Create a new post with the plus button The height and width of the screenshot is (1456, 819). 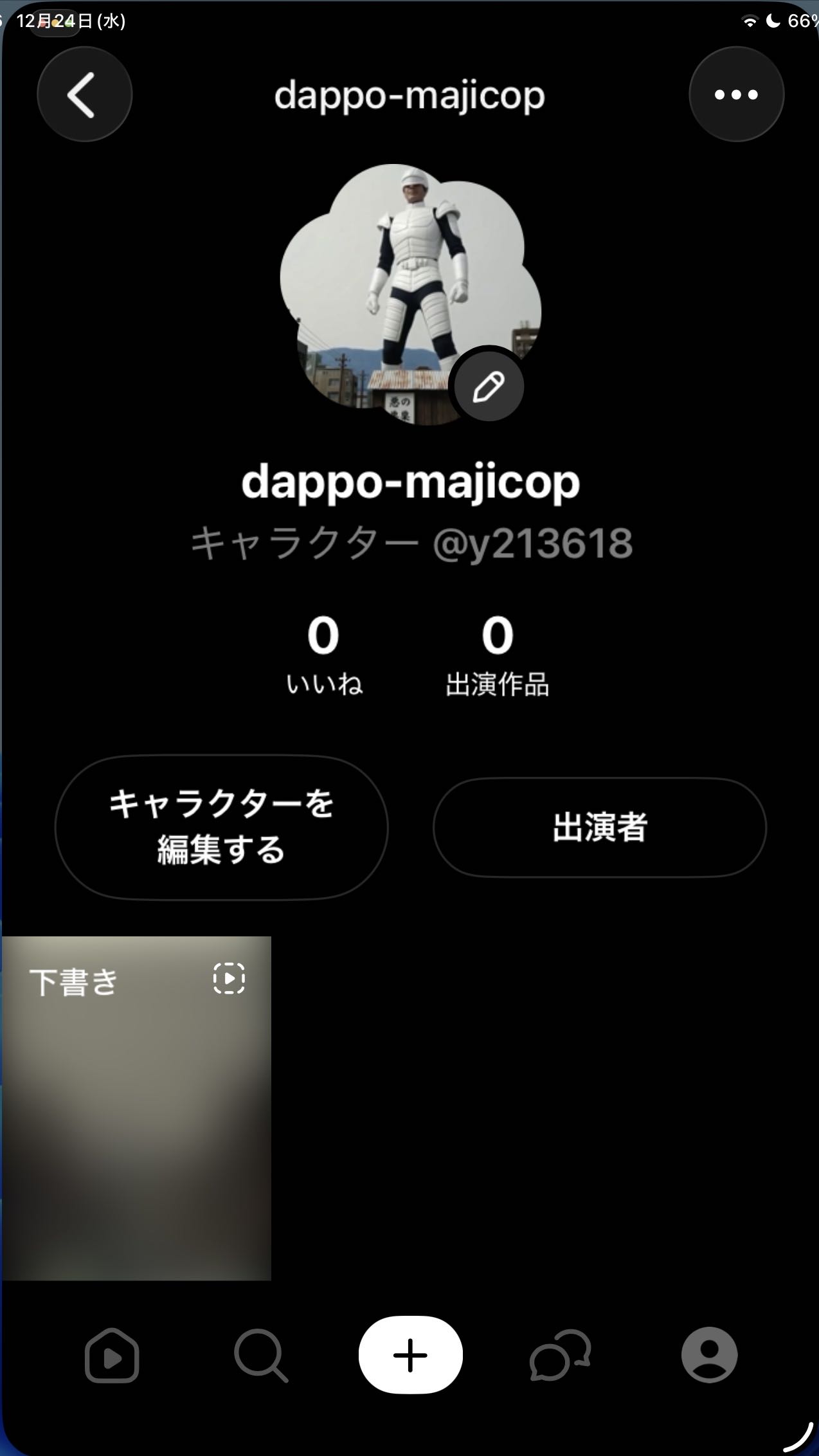(x=410, y=1354)
